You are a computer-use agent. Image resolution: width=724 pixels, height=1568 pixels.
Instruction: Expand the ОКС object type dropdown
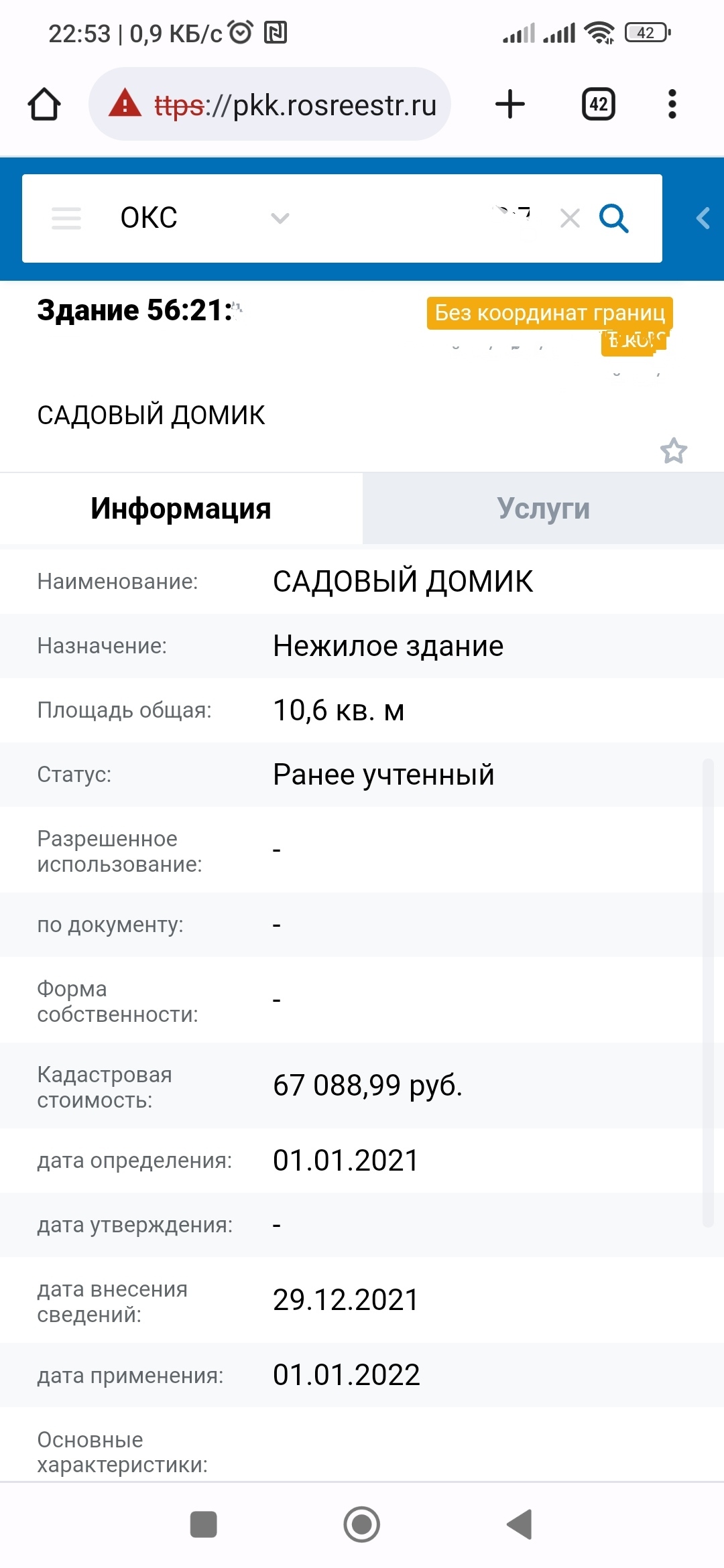pos(280,218)
